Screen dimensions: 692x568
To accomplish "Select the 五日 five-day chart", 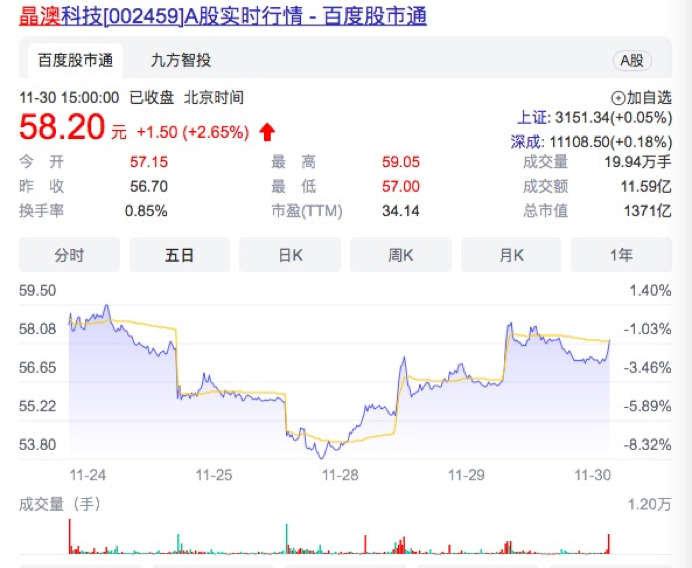I will (180, 255).
